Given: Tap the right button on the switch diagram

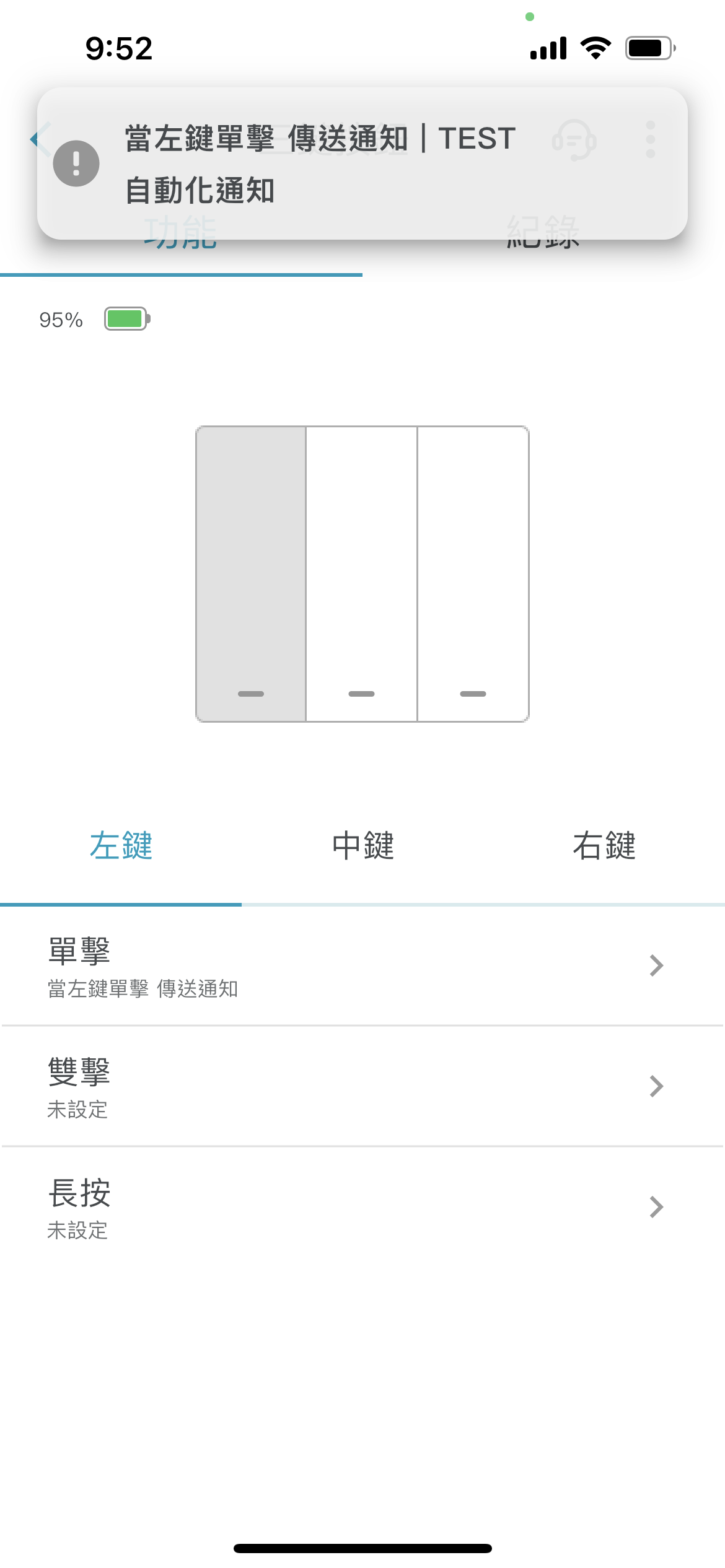Looking at the screenshot, I should click(x=473, y=573).
